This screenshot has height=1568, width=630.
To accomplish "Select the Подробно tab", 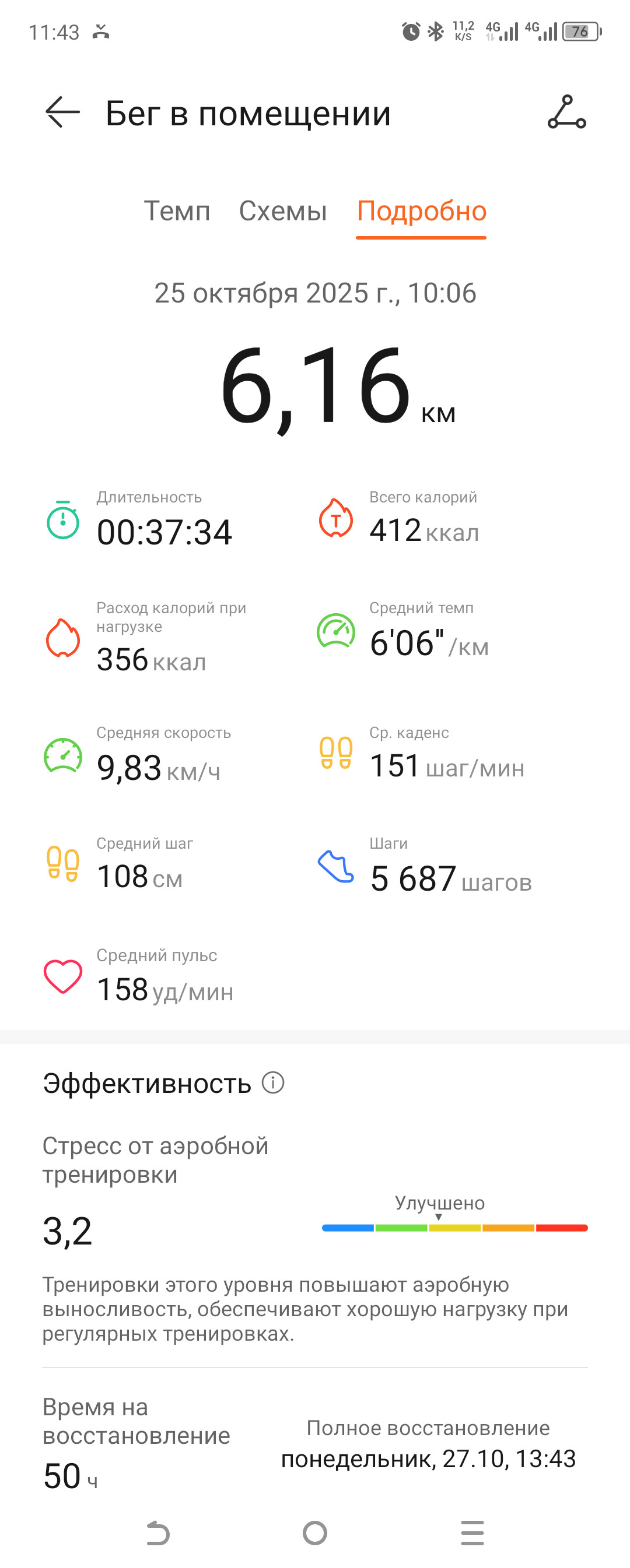I will (422, 211).
